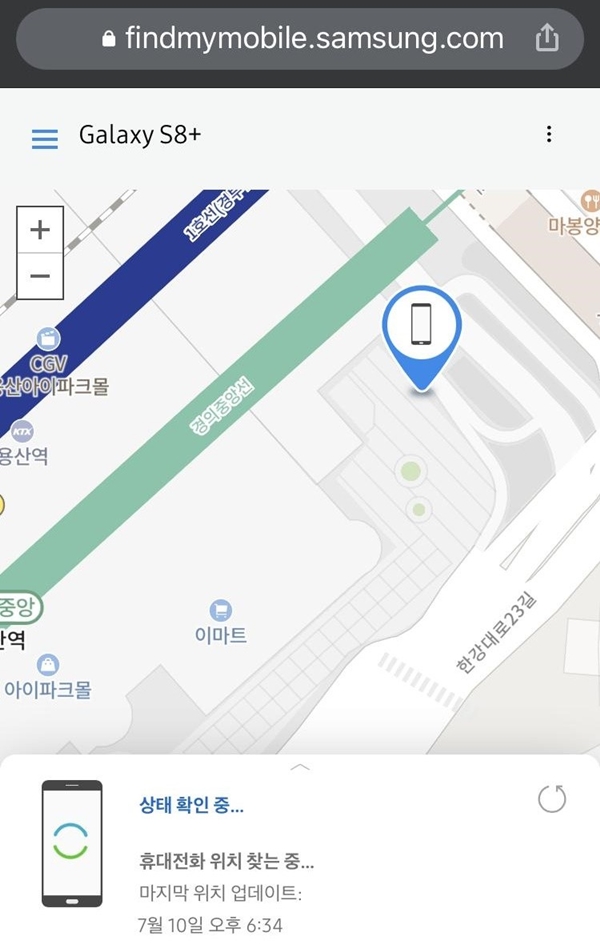Share the page from browser bar

(546, 39)
